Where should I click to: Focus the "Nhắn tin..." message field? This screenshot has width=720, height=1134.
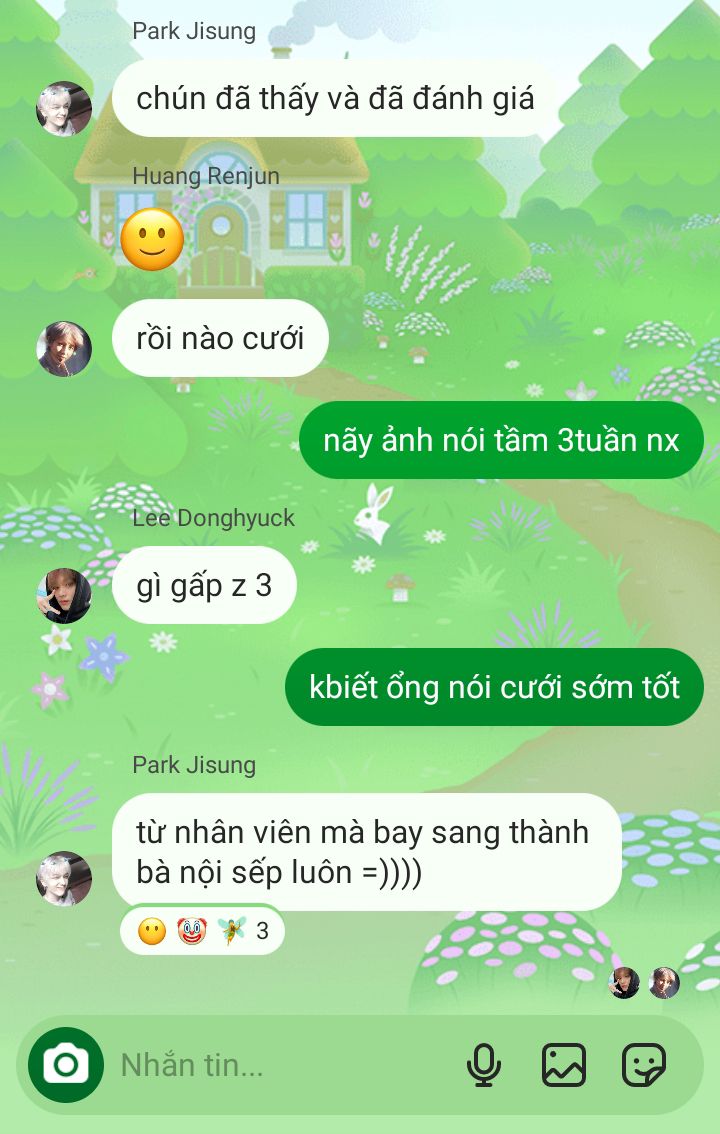pyautogui.click(x=280, y=1066)
